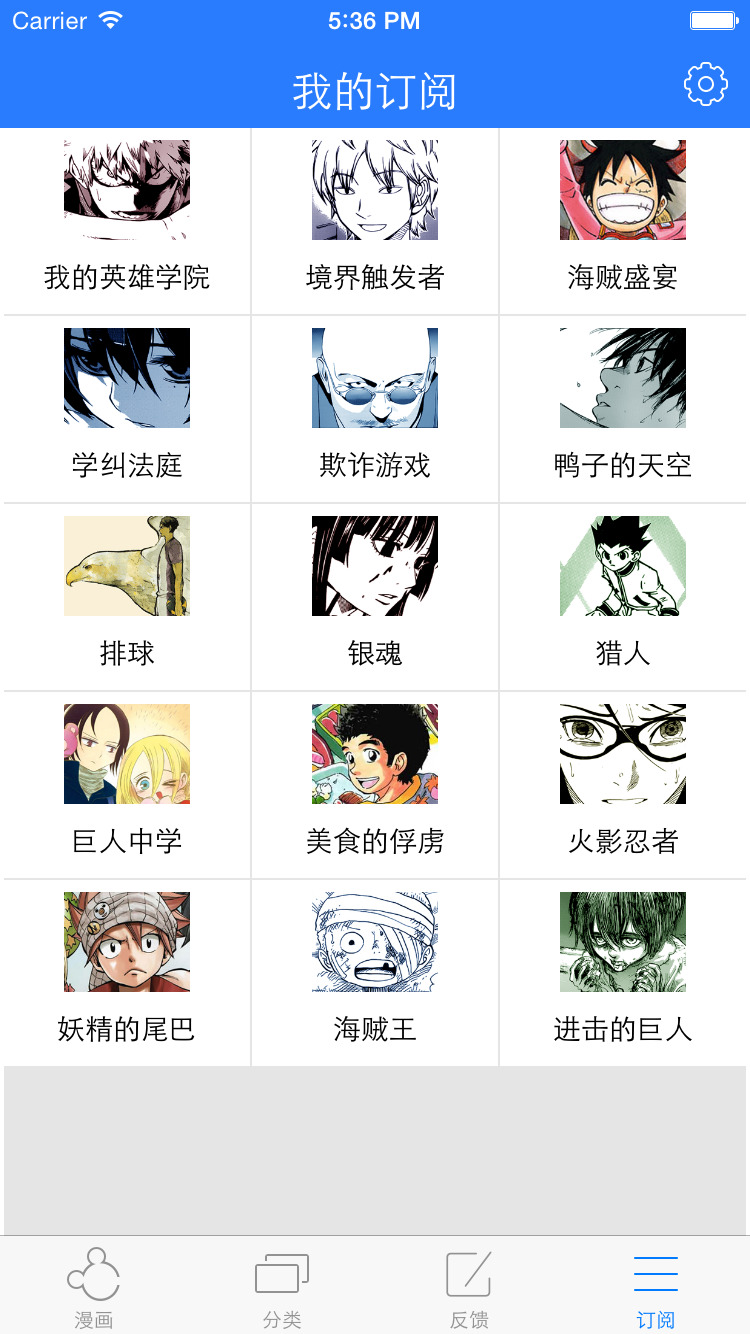Open the 火影忍者 manga
Viewport: 750px width, 1334px height.
623,784
